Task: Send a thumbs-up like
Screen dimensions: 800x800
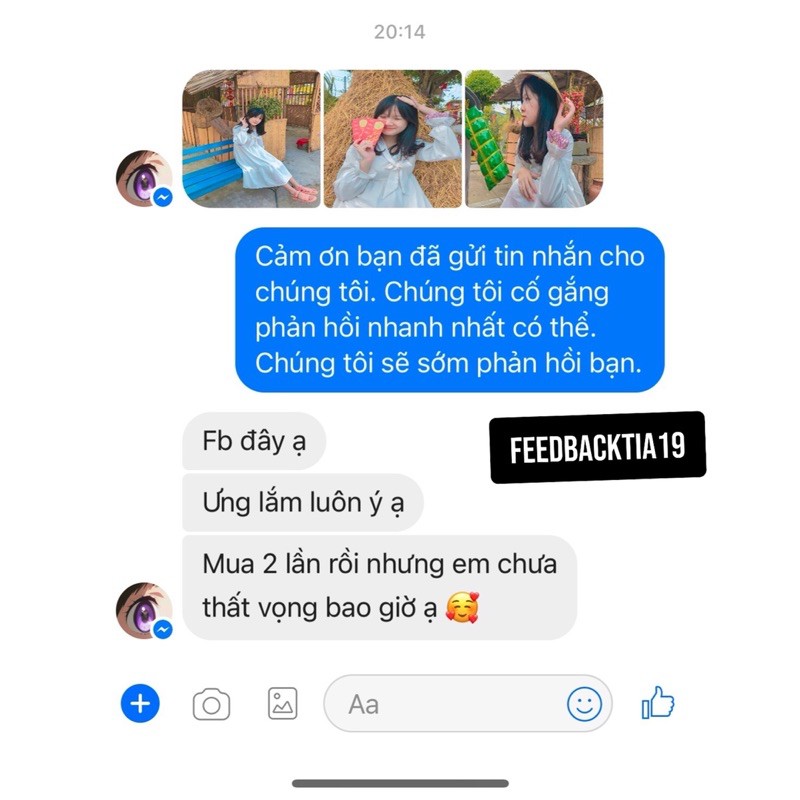Action: pyautogui.click(x=658, y=703)
